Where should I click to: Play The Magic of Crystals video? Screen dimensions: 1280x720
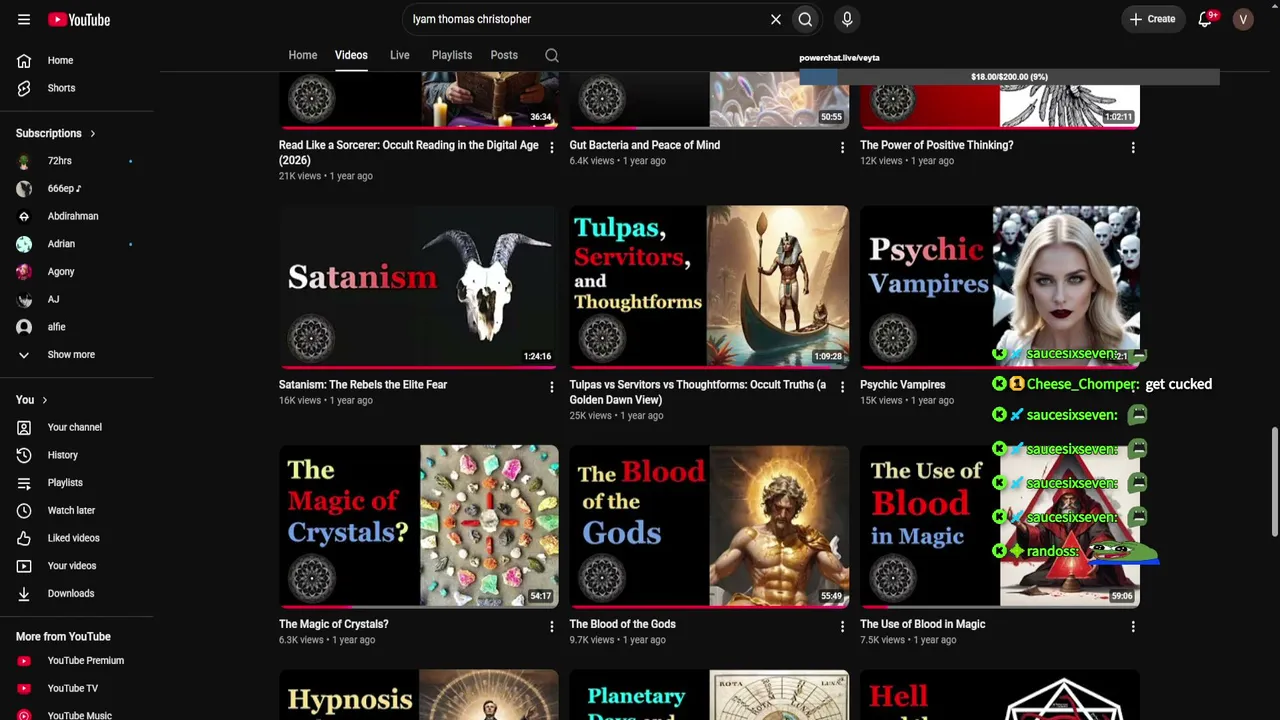419,526
